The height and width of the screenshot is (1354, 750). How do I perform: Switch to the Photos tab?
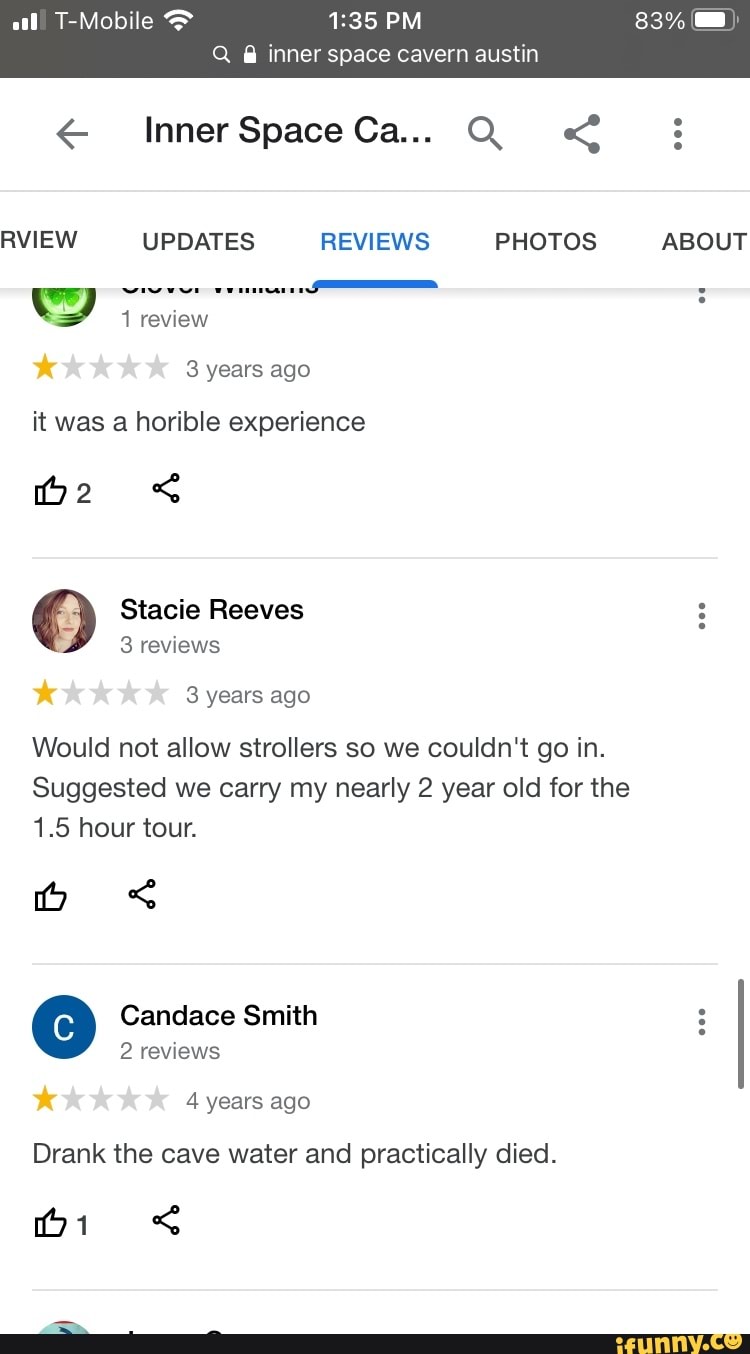[x=545, y=242]
